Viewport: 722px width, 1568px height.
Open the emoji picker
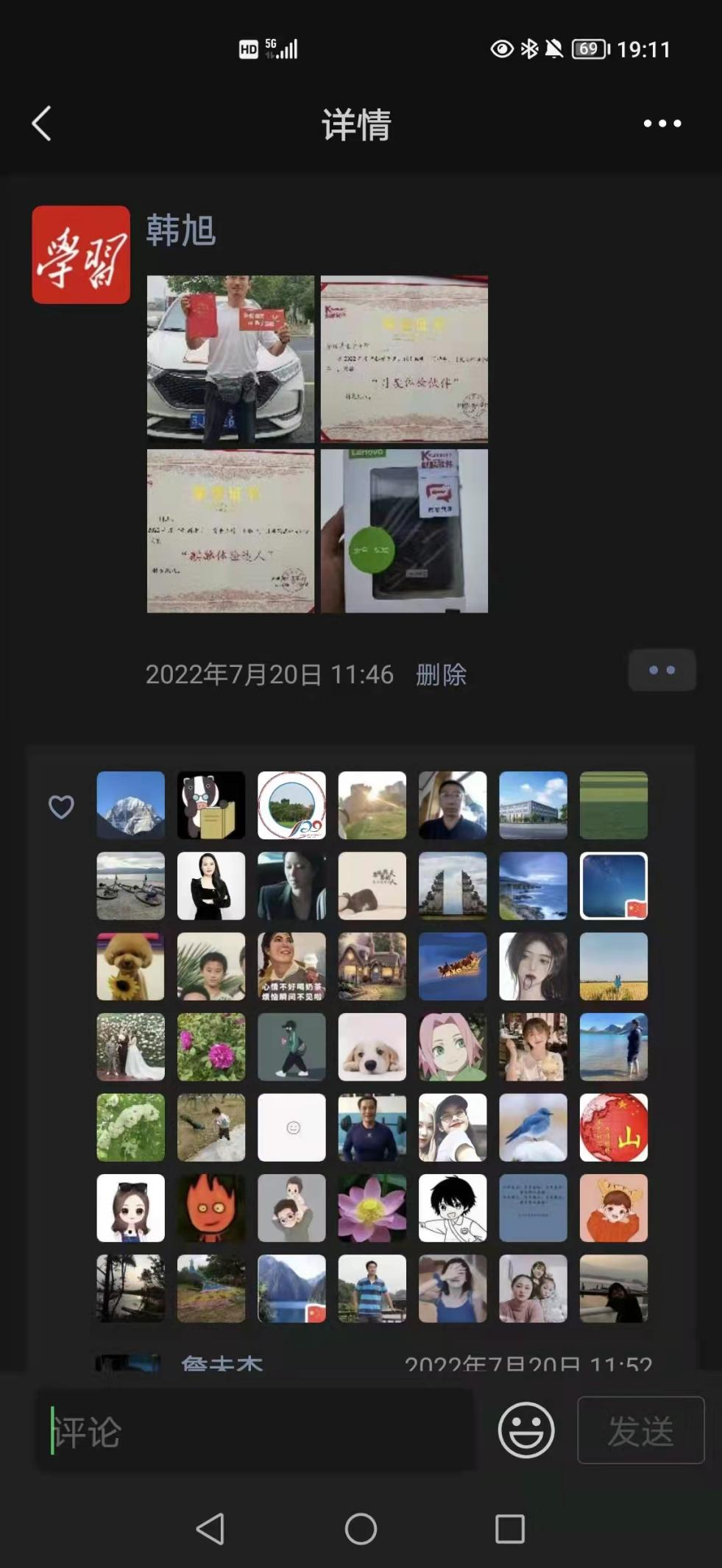click(x=525, y=1430)
